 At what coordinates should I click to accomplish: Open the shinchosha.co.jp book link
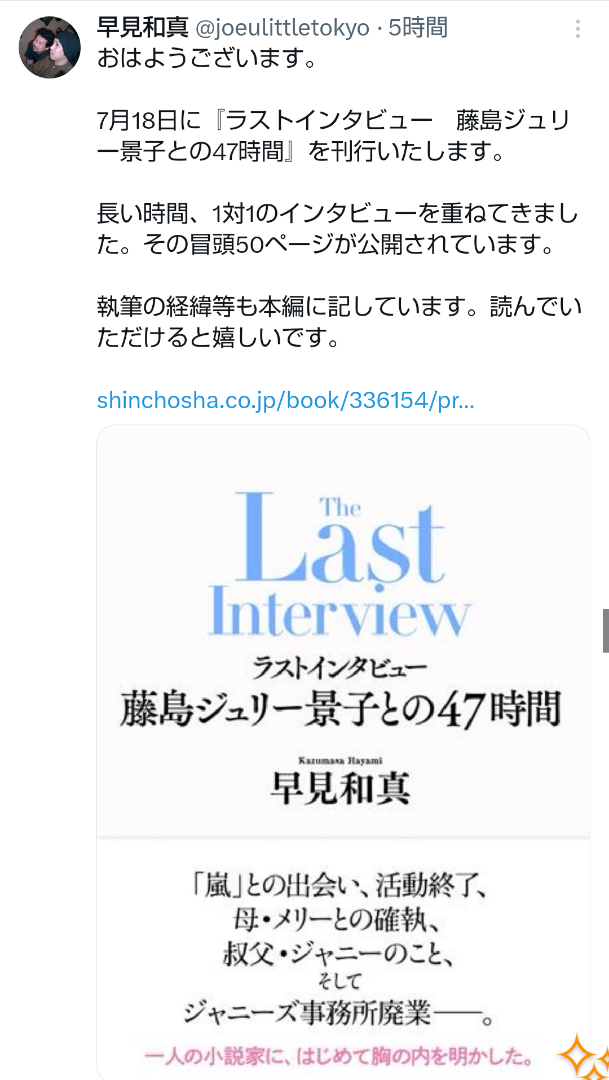click(285, 401)
